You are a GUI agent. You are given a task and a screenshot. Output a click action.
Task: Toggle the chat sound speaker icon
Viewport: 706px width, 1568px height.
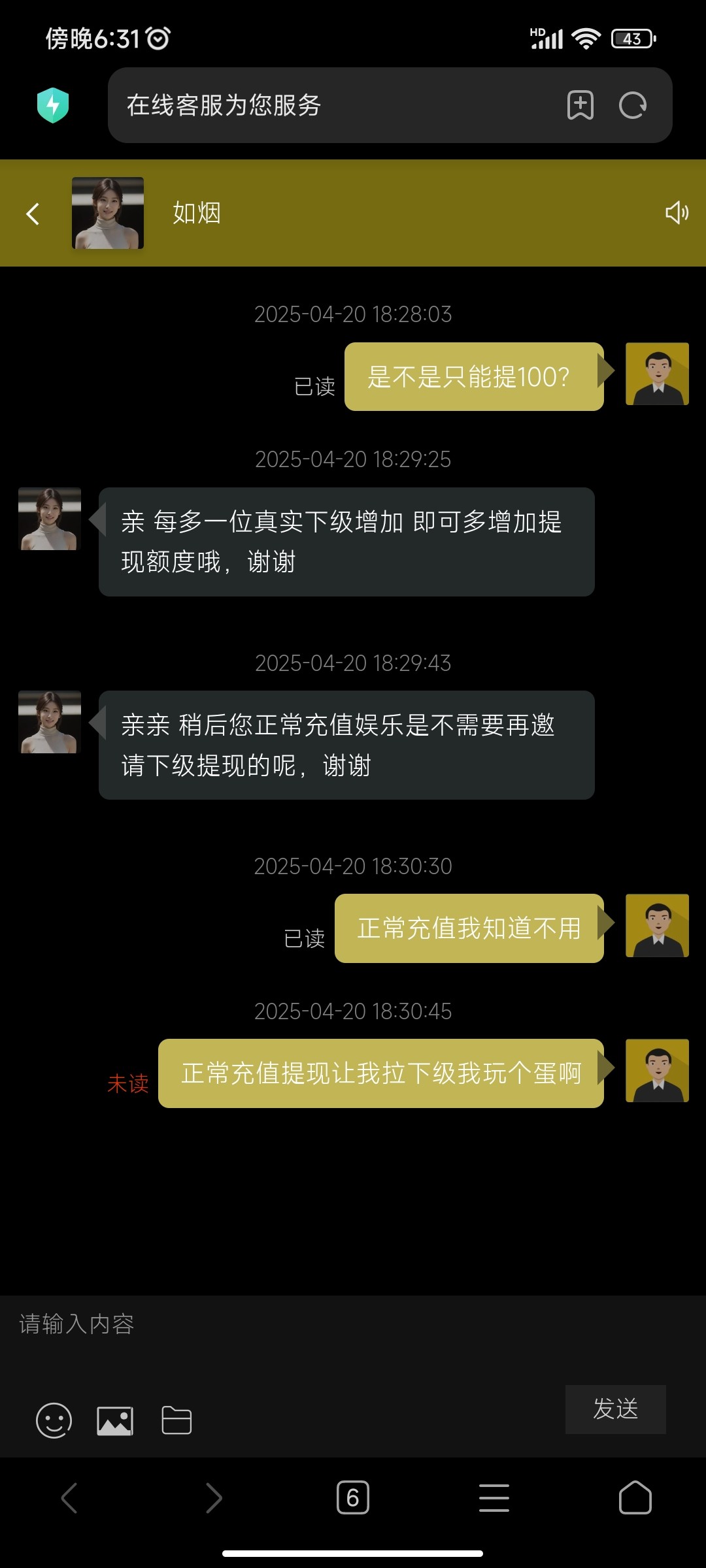(677, 212)
